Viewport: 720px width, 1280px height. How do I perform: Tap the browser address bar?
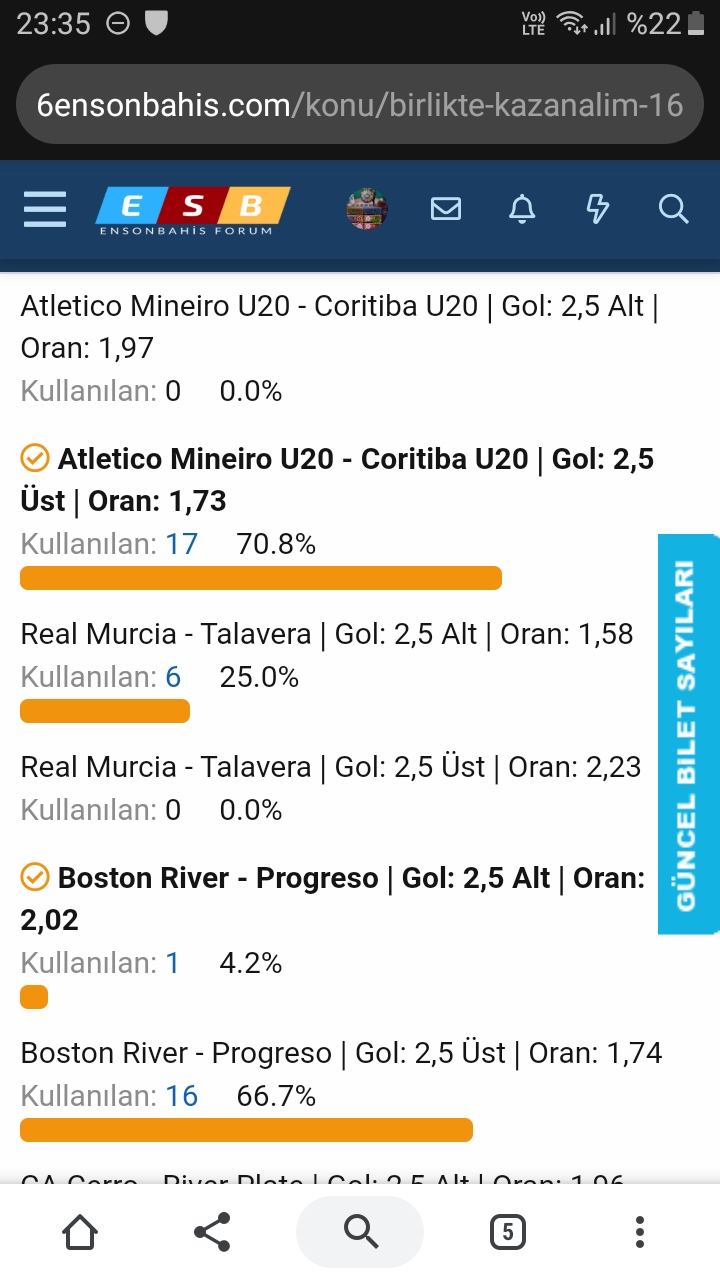tap(360, 105)
